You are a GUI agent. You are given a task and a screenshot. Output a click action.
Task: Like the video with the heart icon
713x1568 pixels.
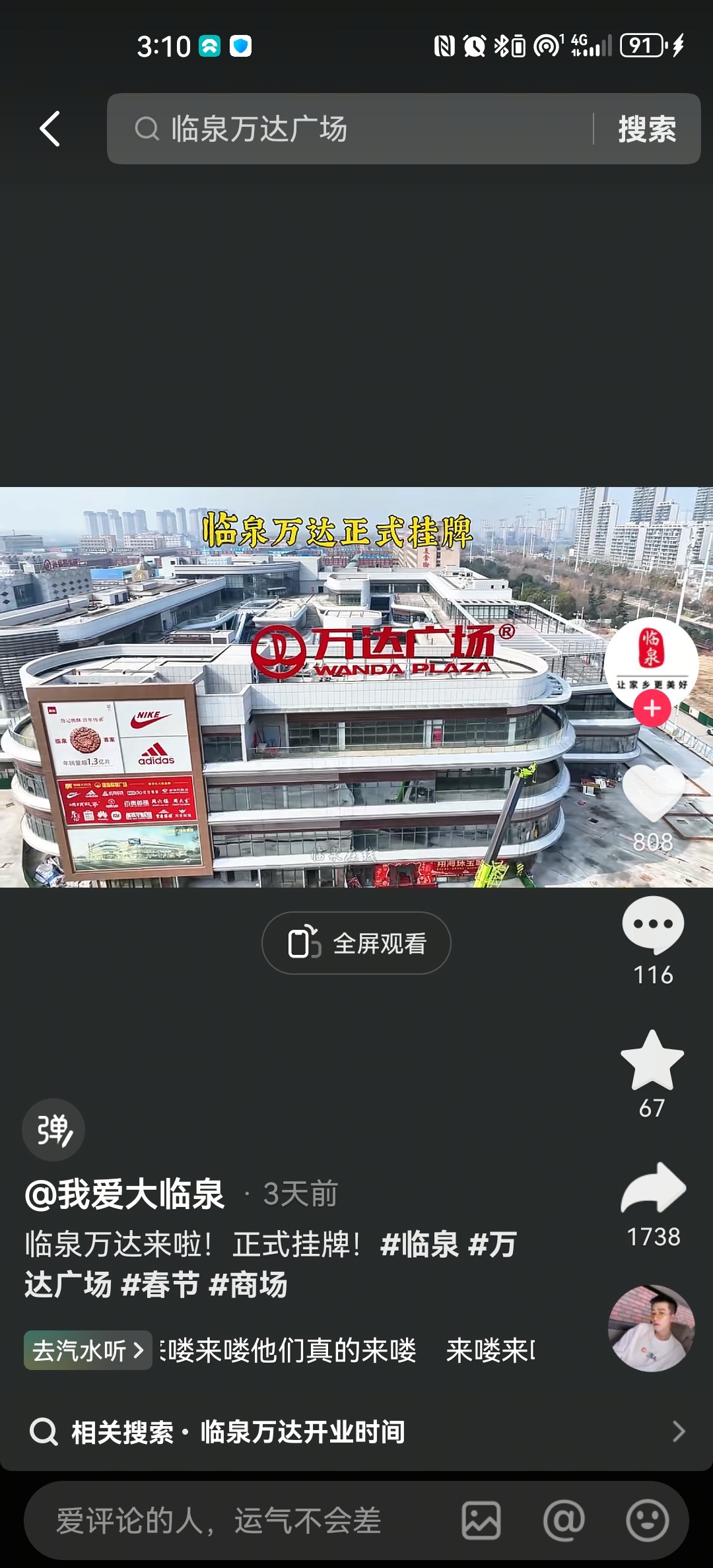point(652,795)
